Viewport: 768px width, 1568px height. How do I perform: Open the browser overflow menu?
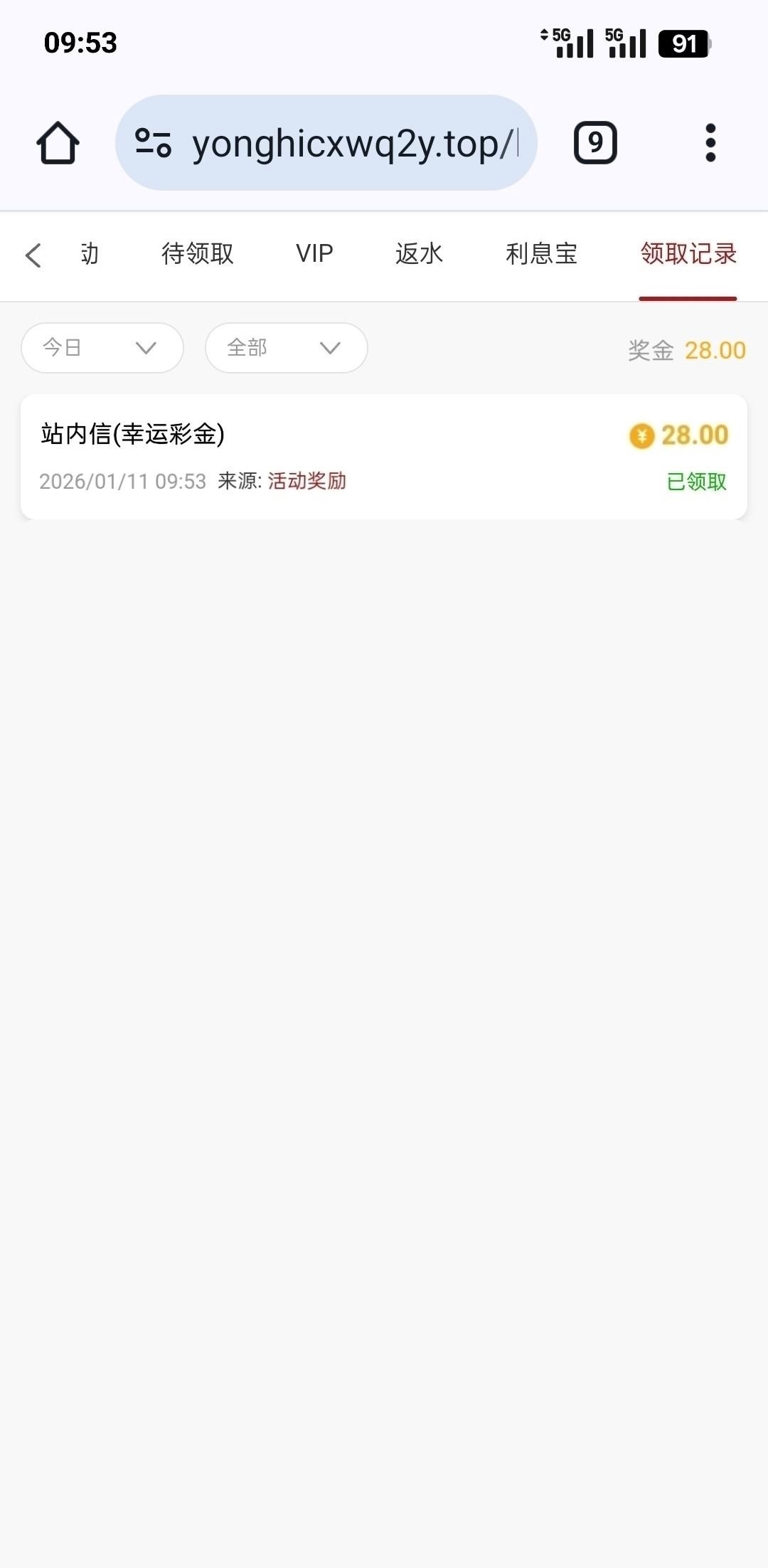[710, 143]
